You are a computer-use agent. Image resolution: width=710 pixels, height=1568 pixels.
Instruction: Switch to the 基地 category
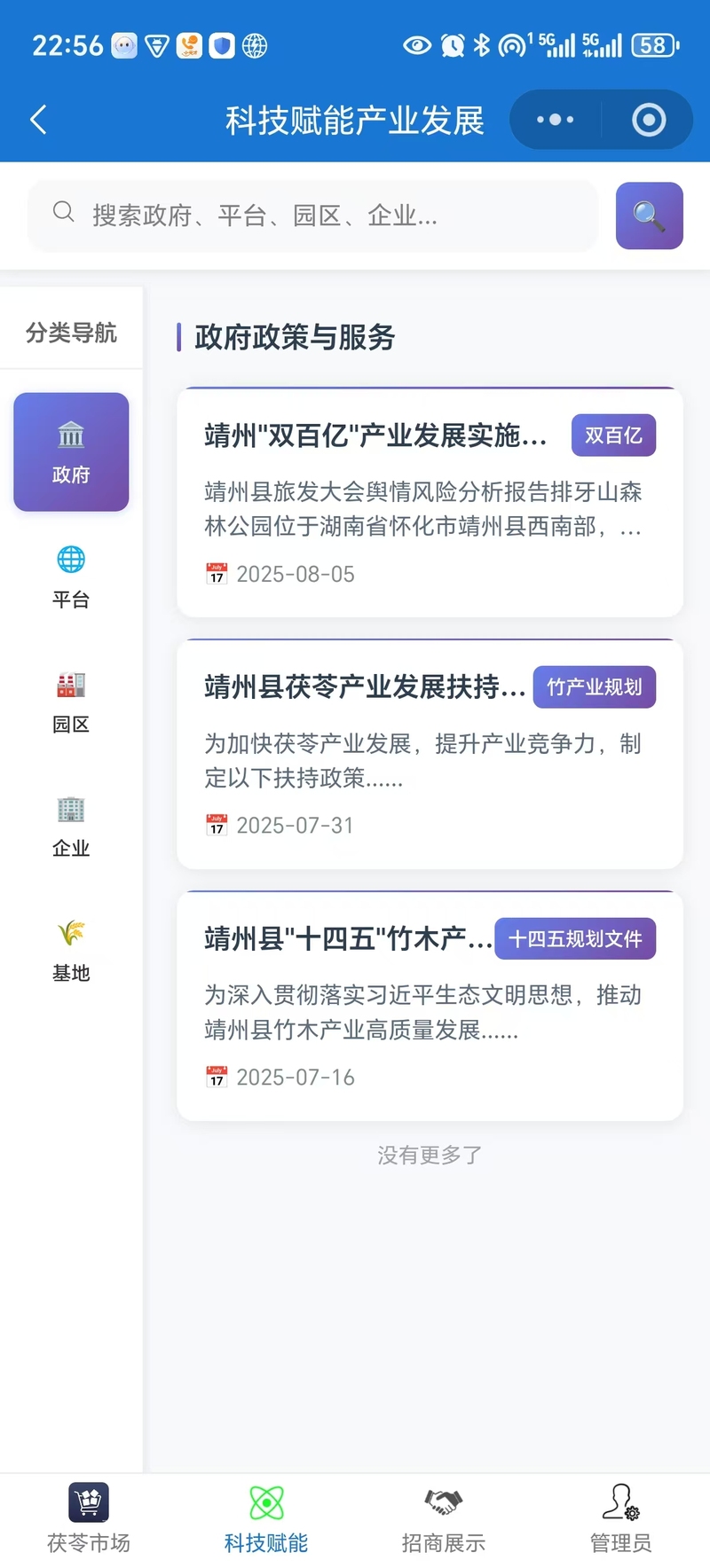(71, 951)
